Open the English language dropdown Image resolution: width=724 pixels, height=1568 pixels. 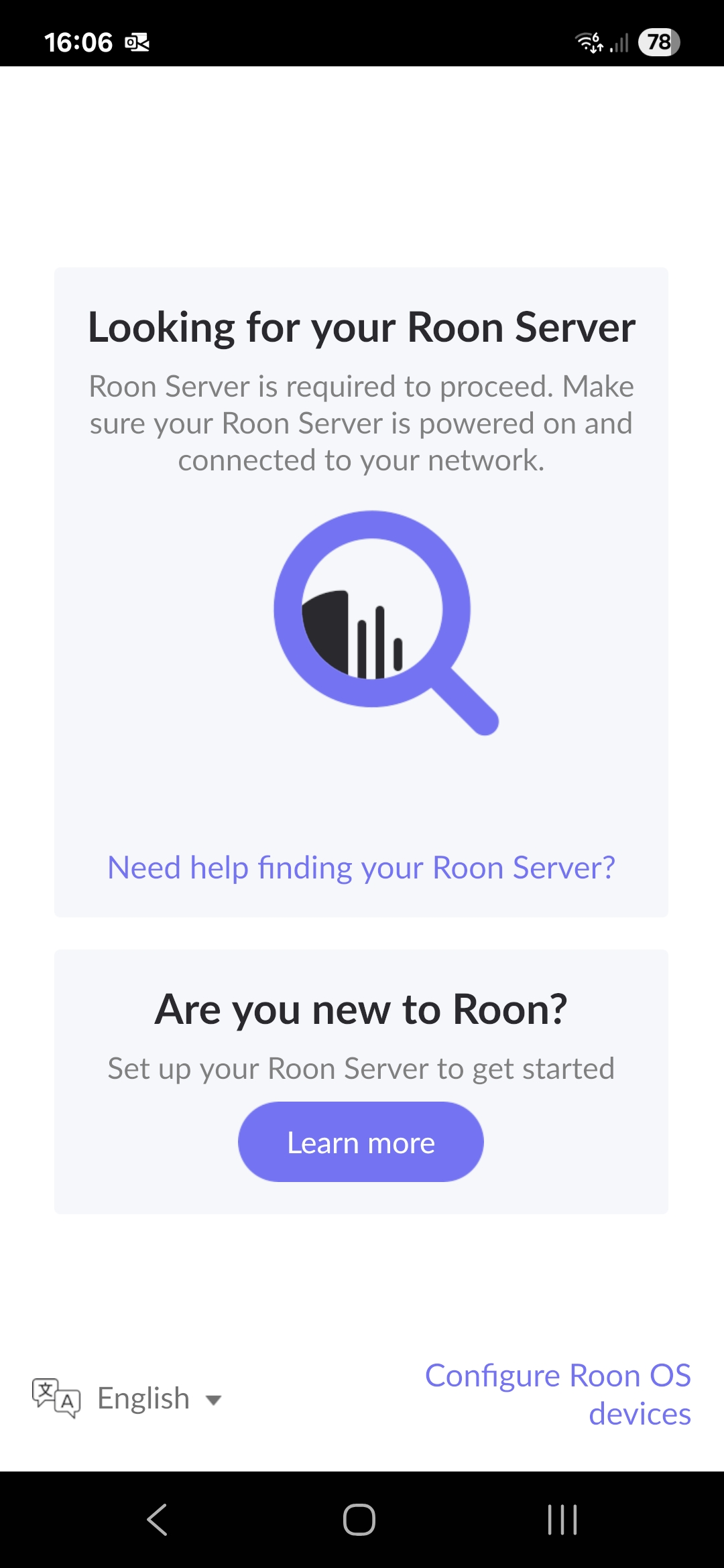point(158,1398)
